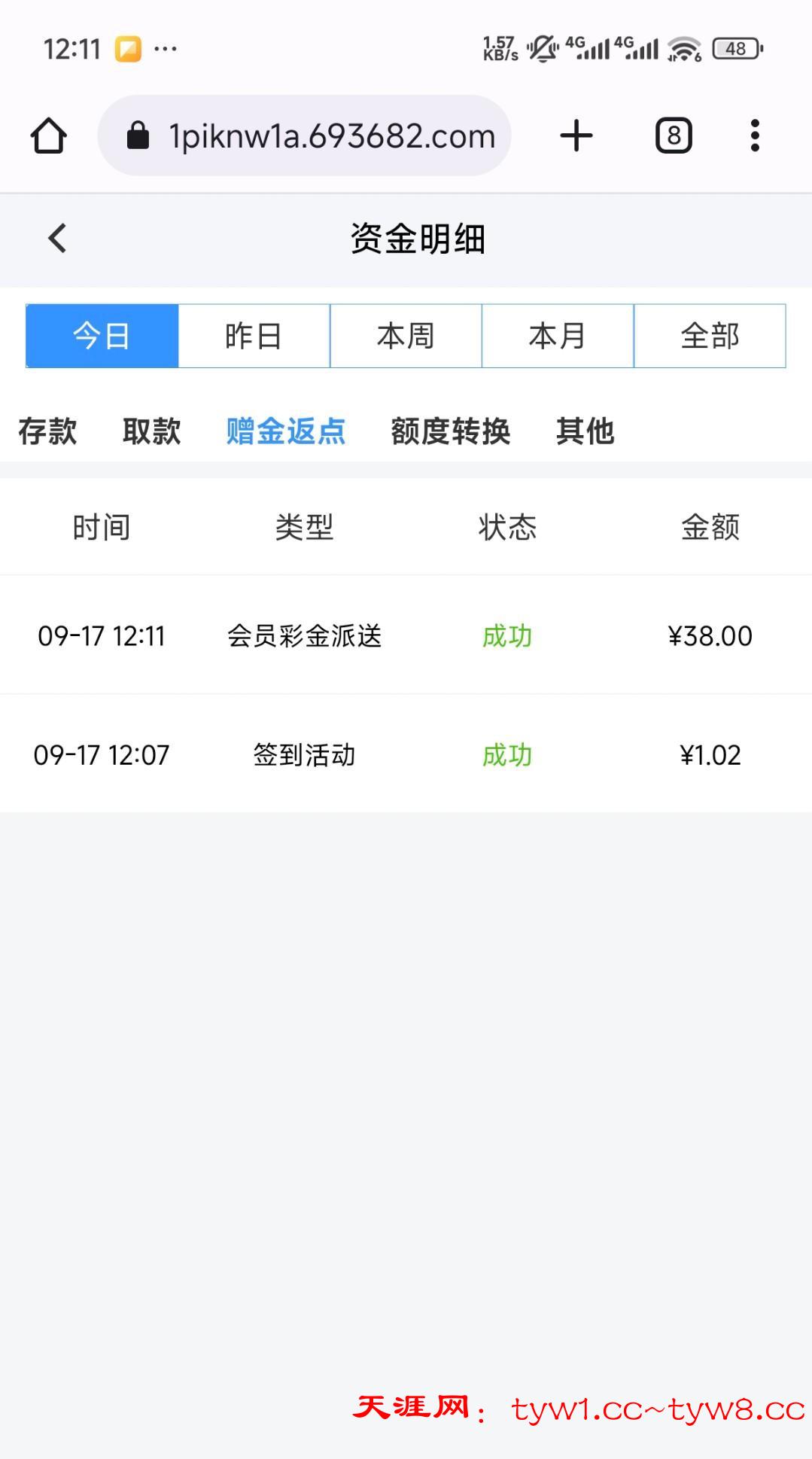Open the browser overflow menu

click(x=755, y=136)
